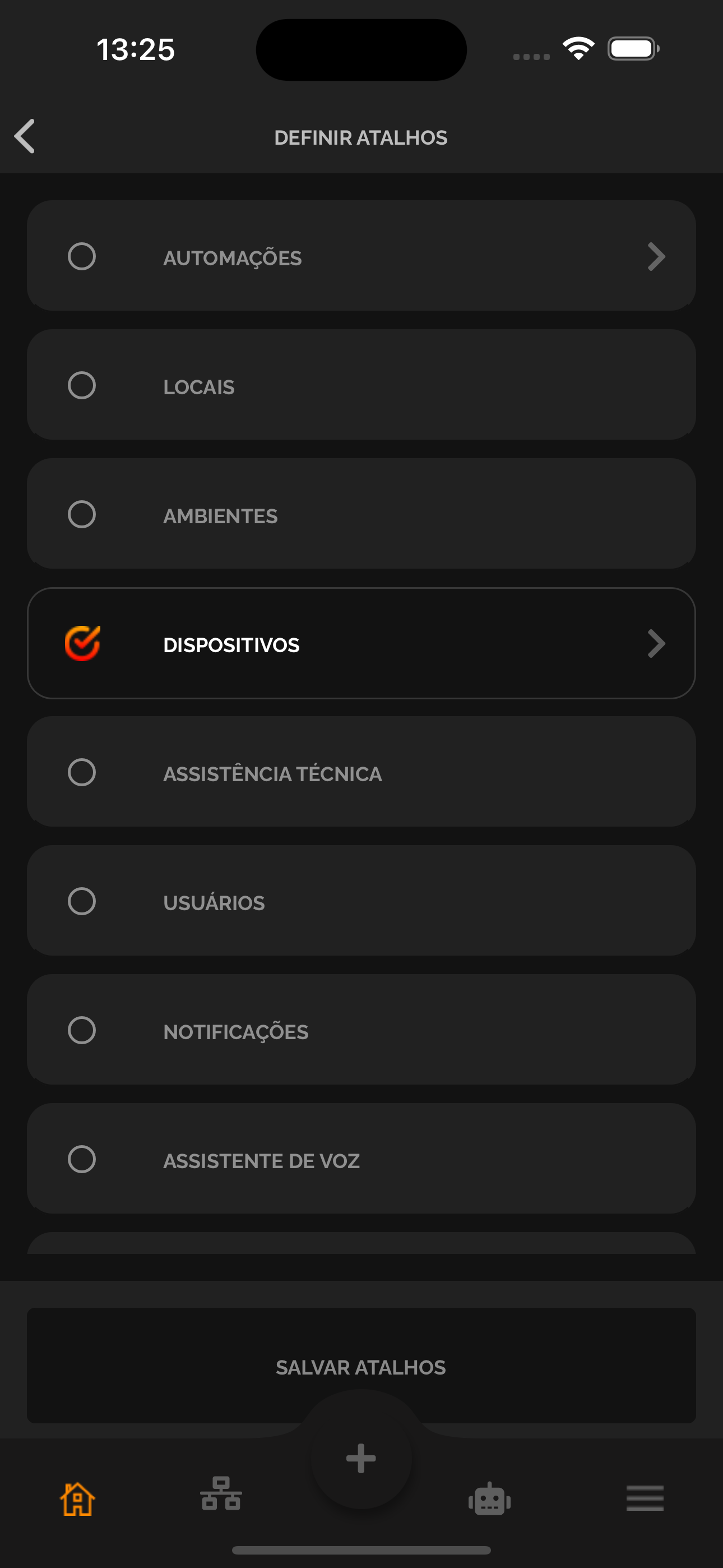The height and width of the screenshot is (1568, 723).
Task: Toggle the Usuários selection circle
Action: [x=84, y=901]
